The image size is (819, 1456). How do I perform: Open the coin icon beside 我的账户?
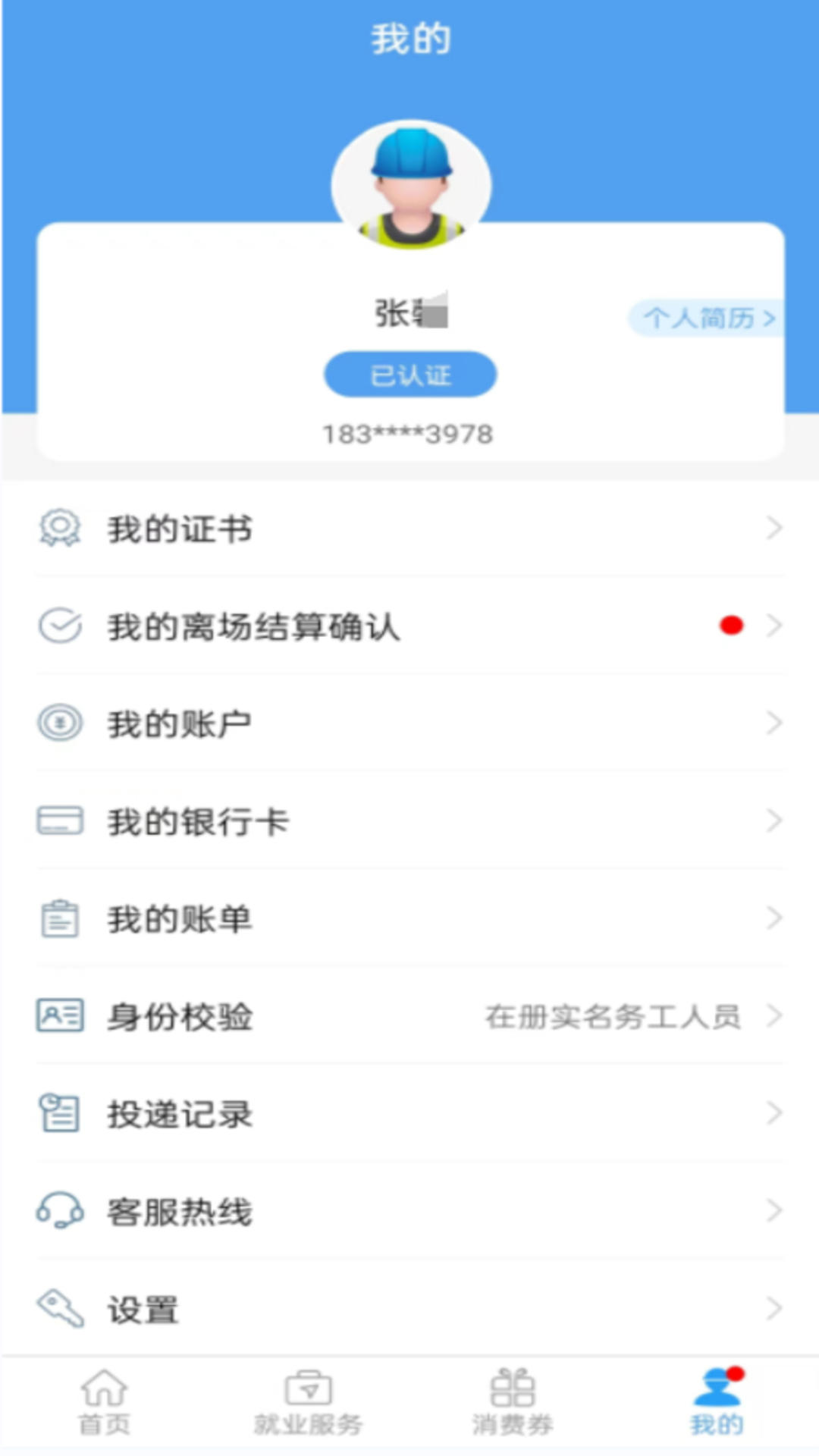pos(59,723)
